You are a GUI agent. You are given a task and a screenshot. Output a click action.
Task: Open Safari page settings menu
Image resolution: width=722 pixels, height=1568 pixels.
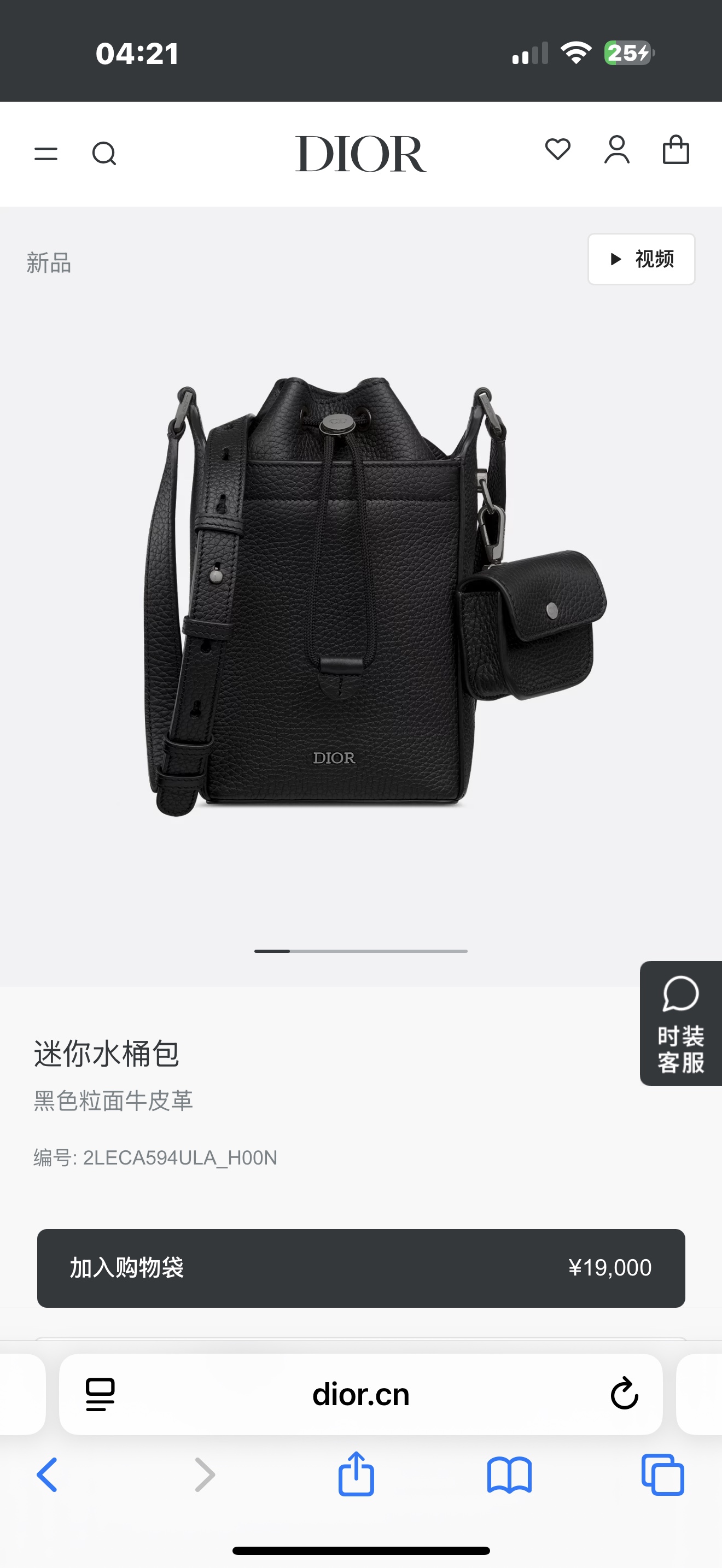[x=101, y=1394]
